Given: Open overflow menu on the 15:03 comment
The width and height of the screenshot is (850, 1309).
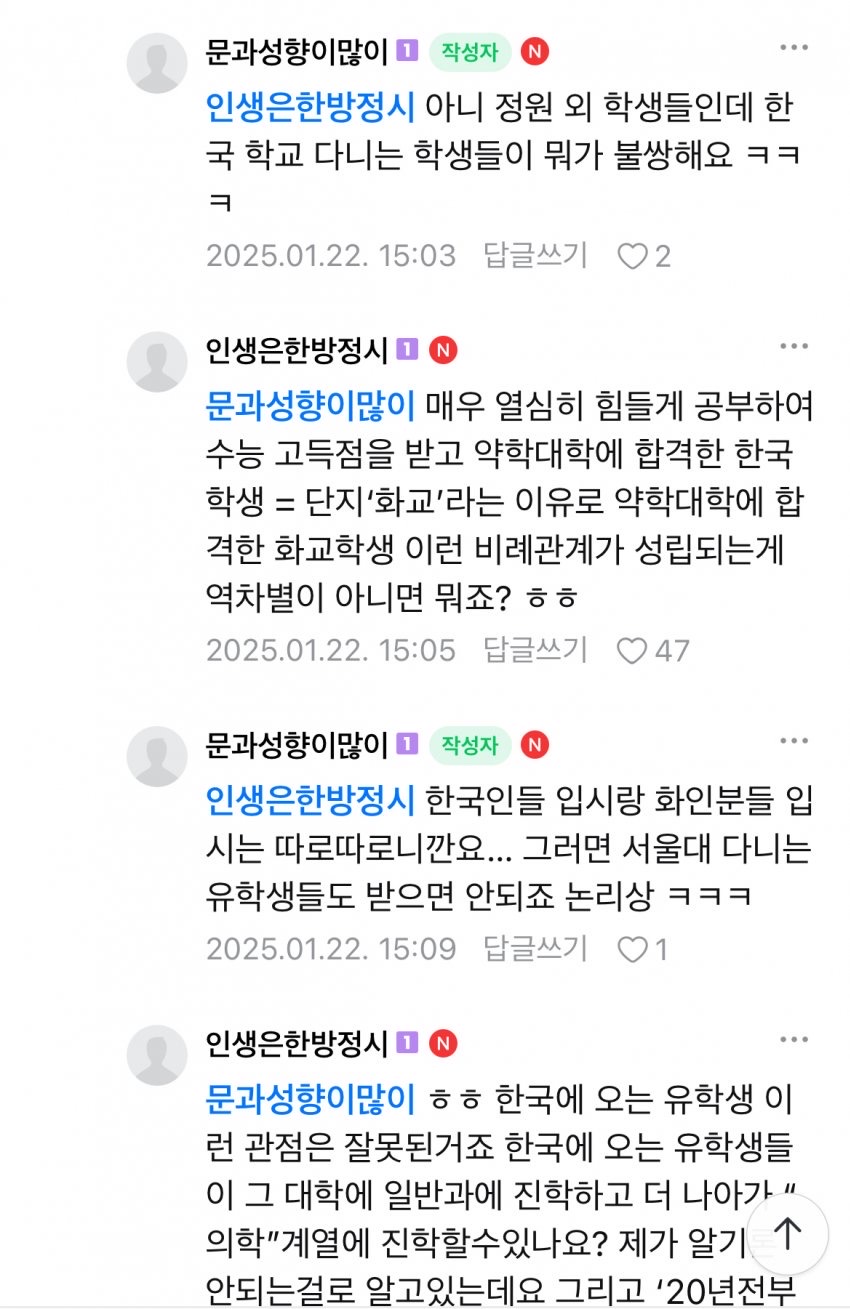Looking at the screenshot, I should pos(793,48).
